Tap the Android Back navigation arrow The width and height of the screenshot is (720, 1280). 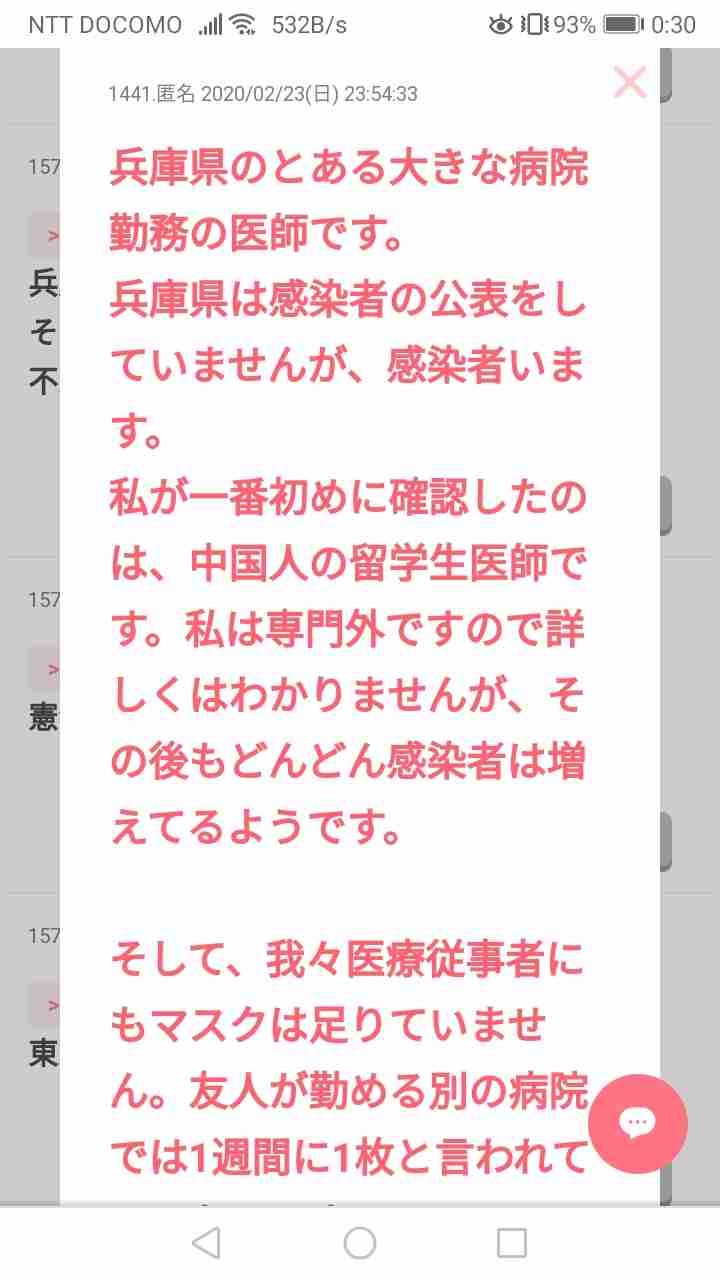(x=205, y=1245)
